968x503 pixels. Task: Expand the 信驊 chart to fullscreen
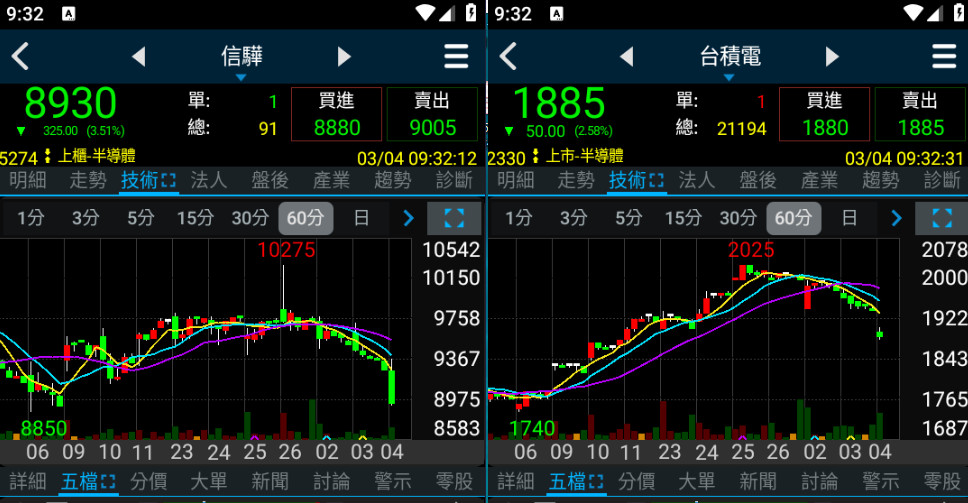[453, 218]
